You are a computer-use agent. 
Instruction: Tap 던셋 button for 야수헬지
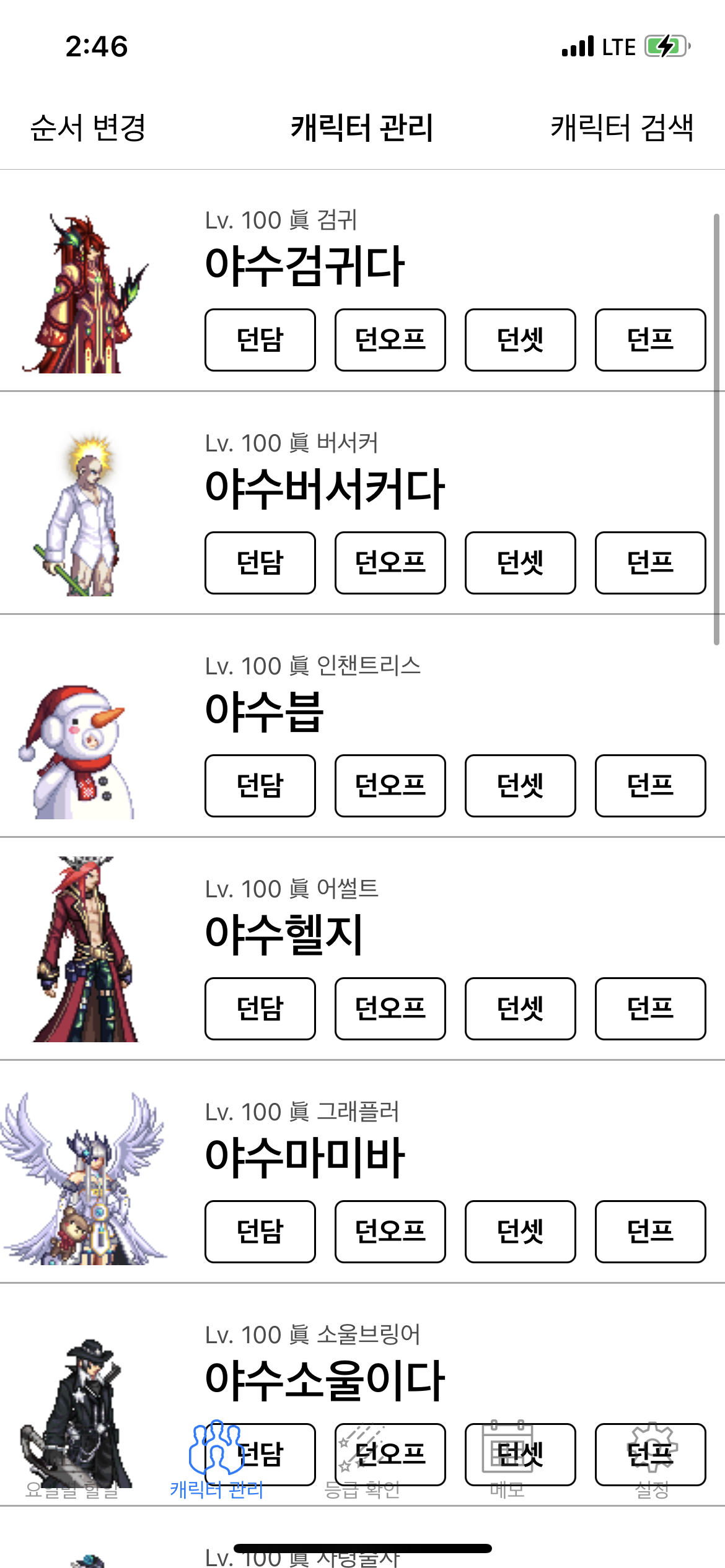521,1009
